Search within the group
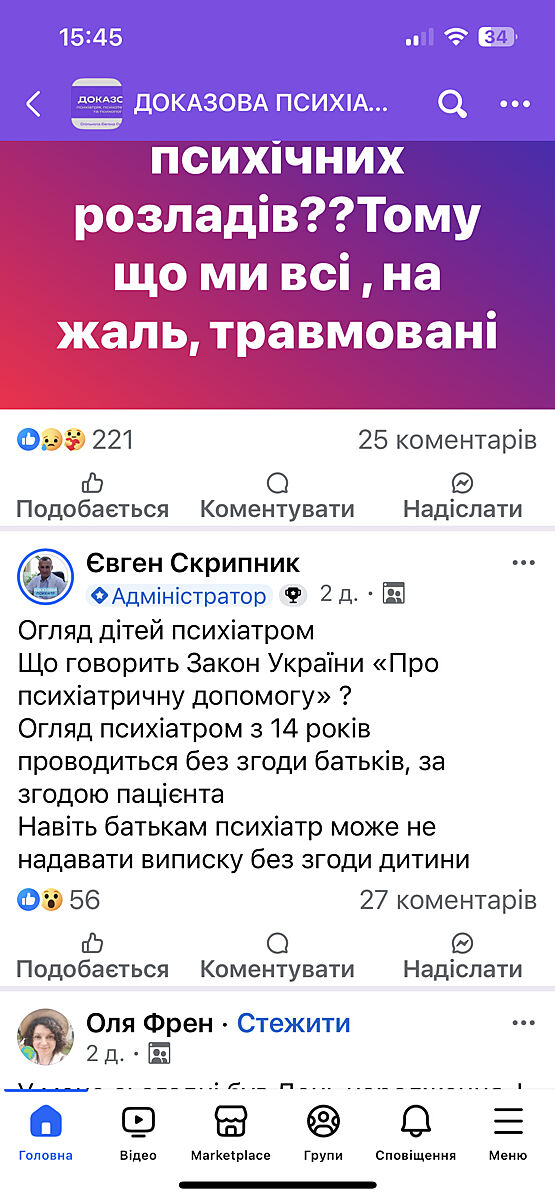The image size is (555, 1200). [452, 103]
